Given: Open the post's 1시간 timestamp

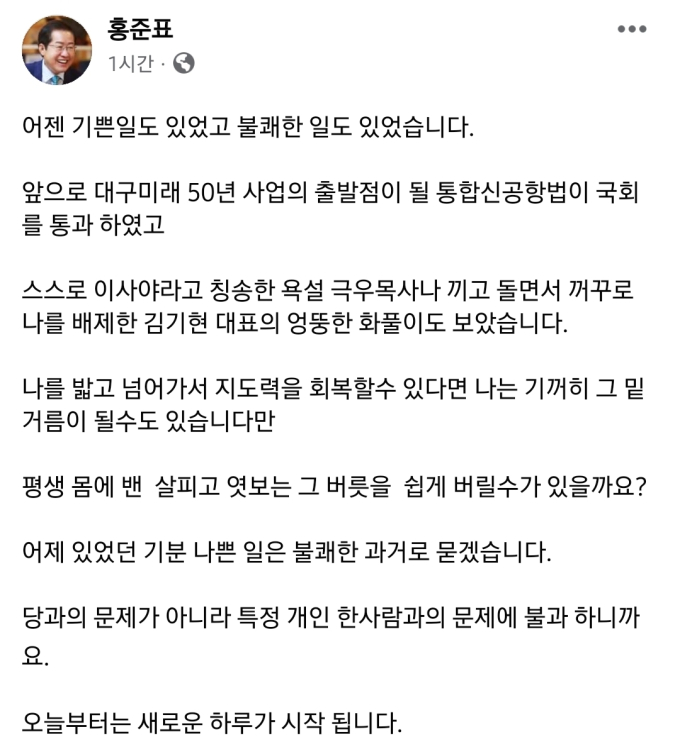Looking at the screenshot, I should click(x=129, y=64).
